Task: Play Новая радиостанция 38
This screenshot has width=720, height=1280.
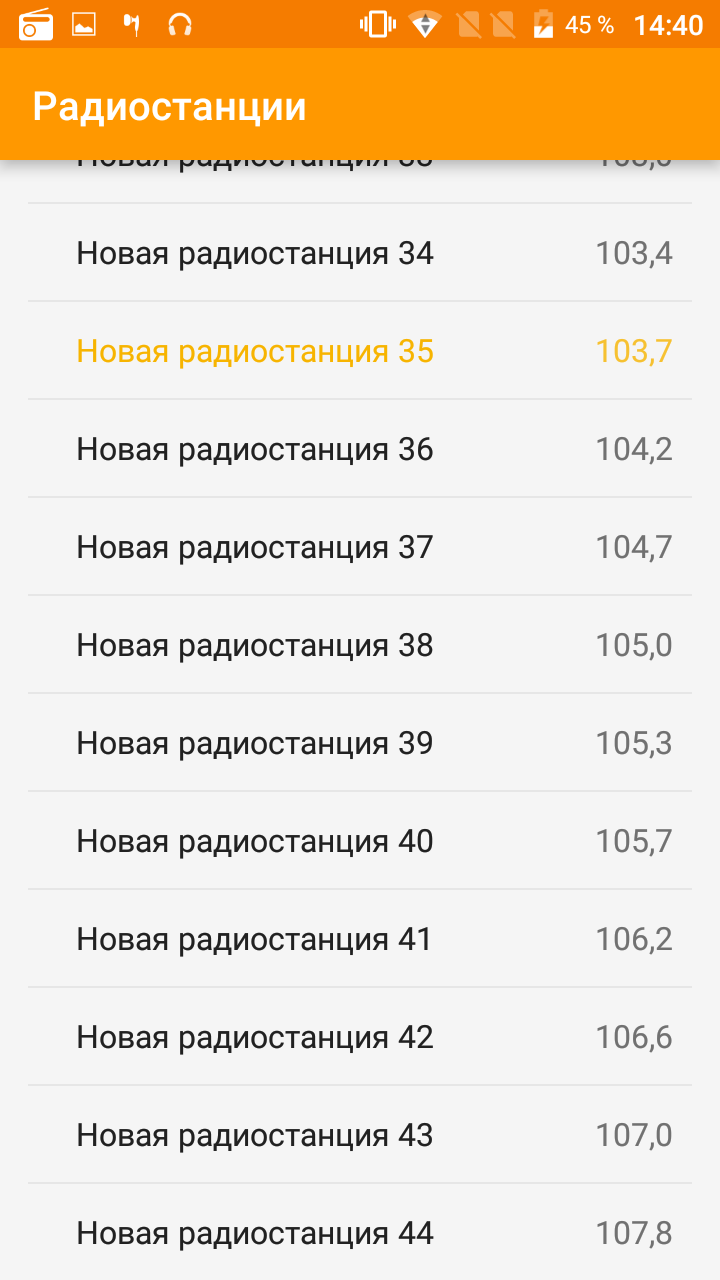Action: coord(360,645)
